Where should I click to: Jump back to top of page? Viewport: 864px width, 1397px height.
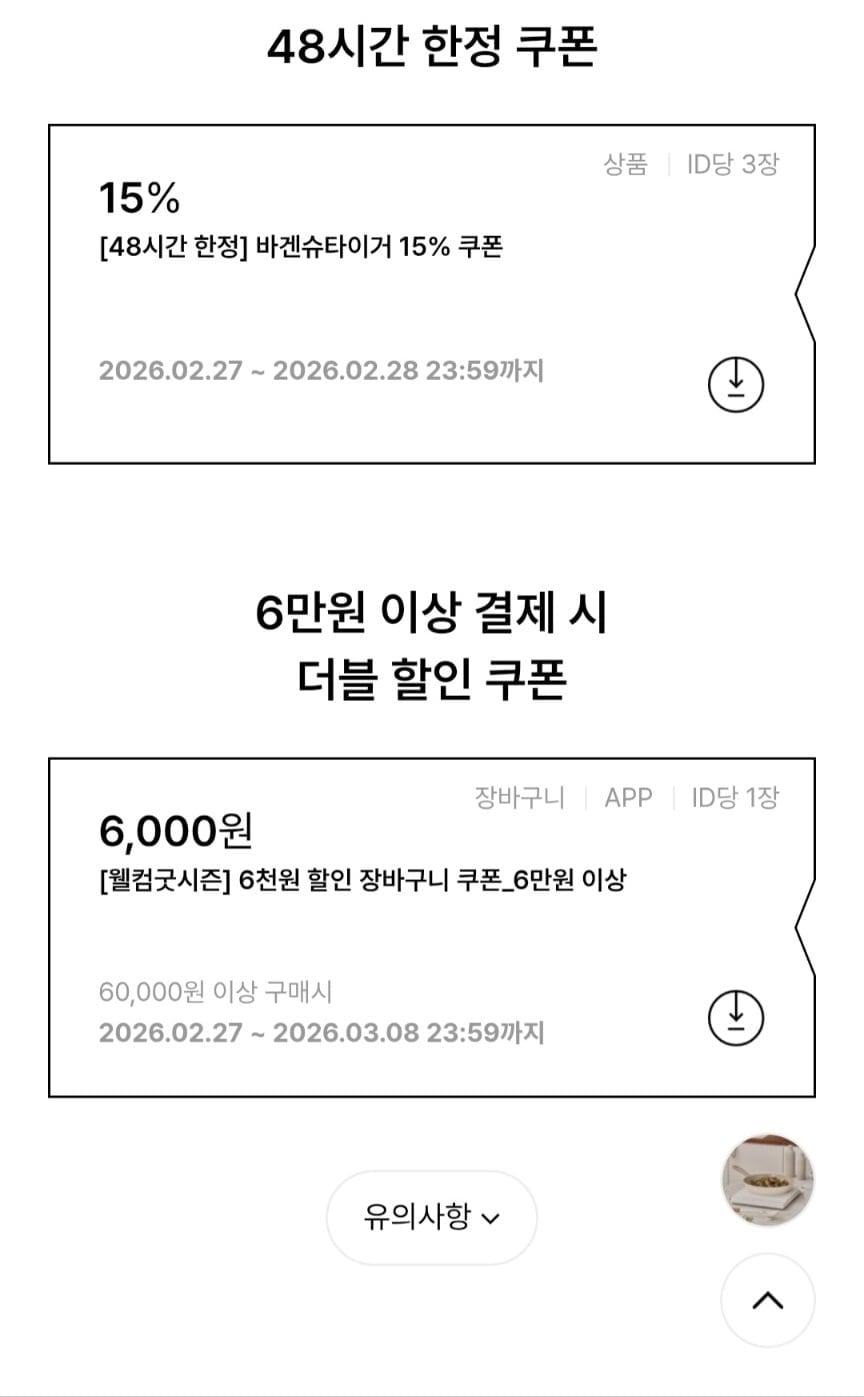pos(767,1300)
